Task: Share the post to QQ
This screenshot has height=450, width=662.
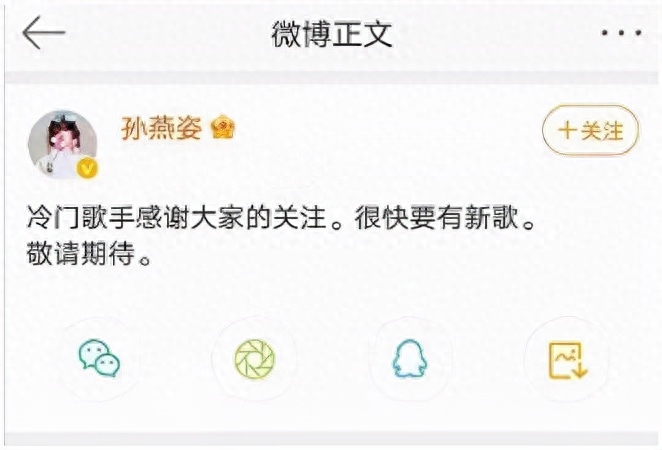Action: point(410,358)
